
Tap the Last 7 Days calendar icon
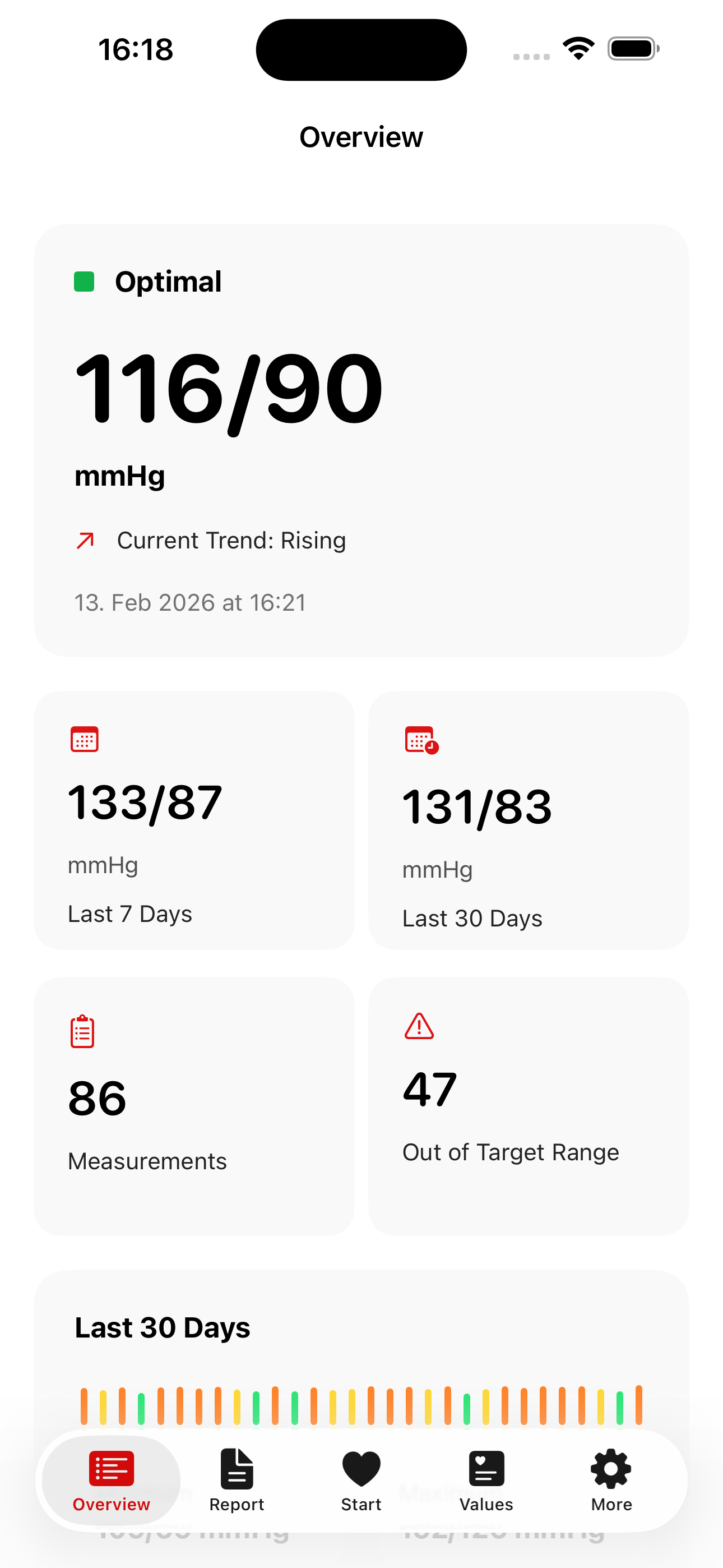(x=84, y=739)
